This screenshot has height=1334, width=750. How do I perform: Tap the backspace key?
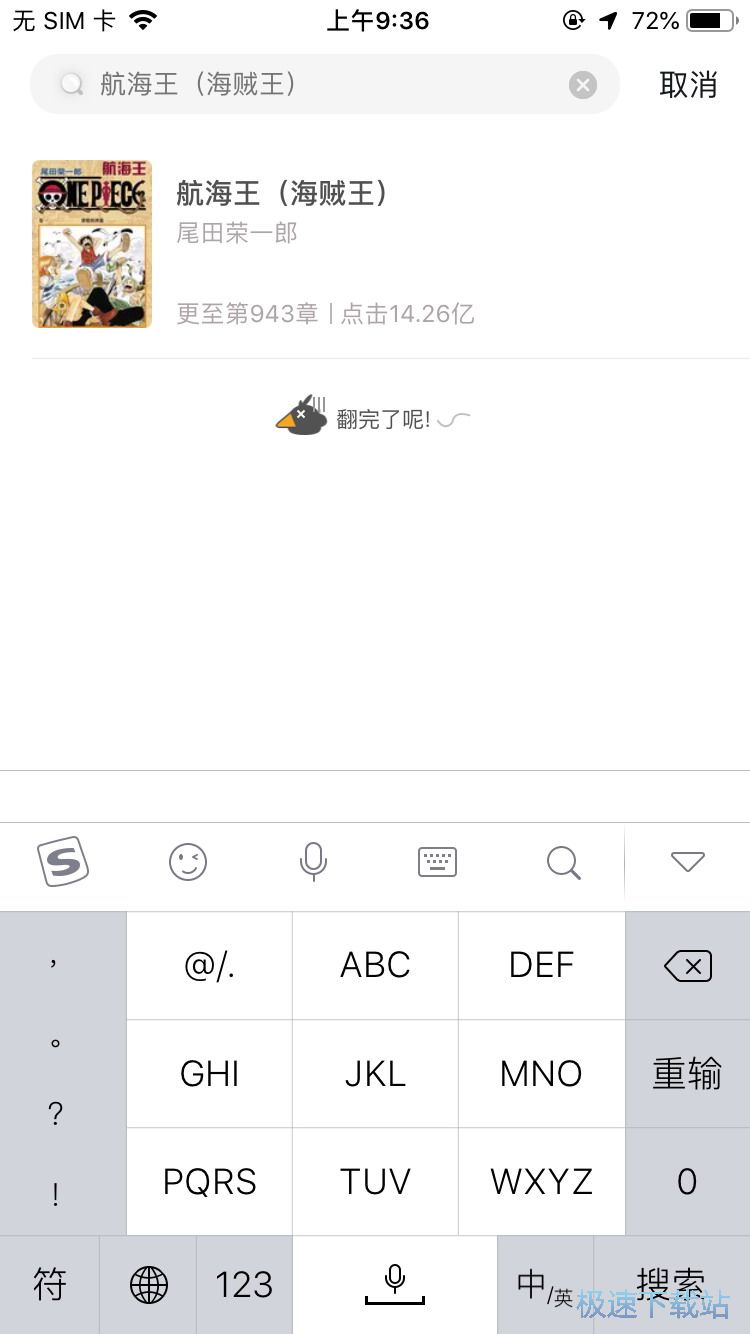tap(687, 966)
